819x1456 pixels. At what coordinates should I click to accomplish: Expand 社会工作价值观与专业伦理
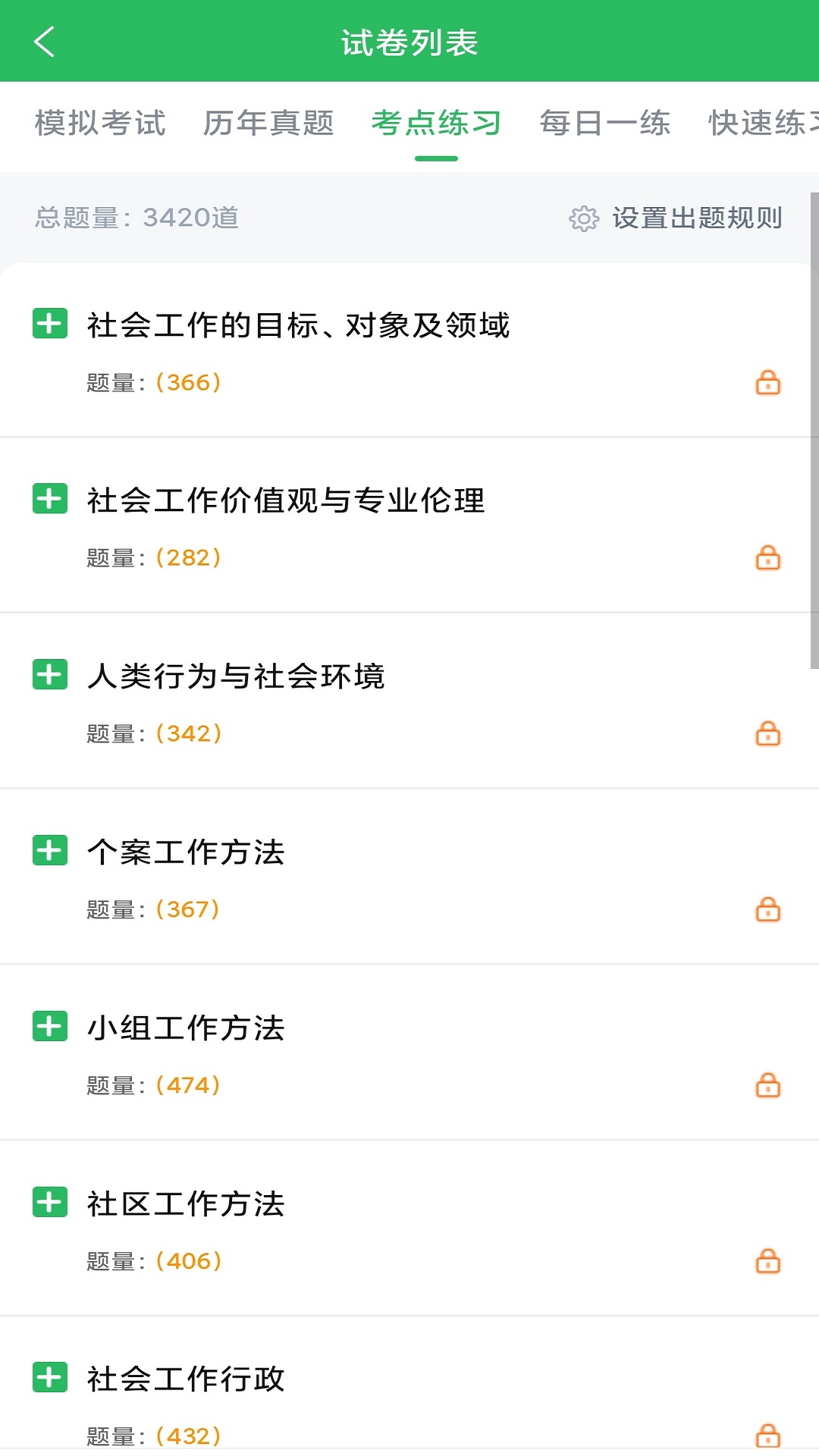(50, 499)
